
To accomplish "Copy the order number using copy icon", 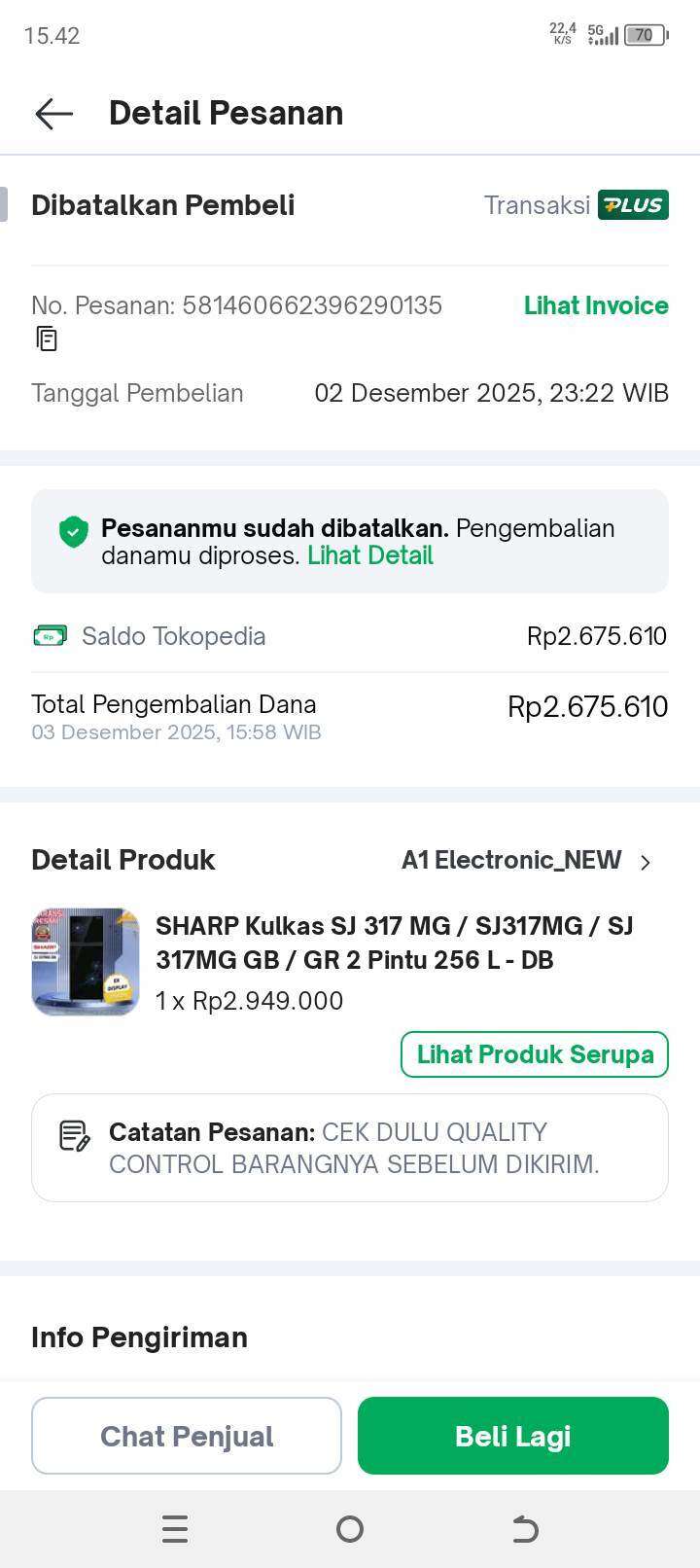I will click(x=46, y=339).
